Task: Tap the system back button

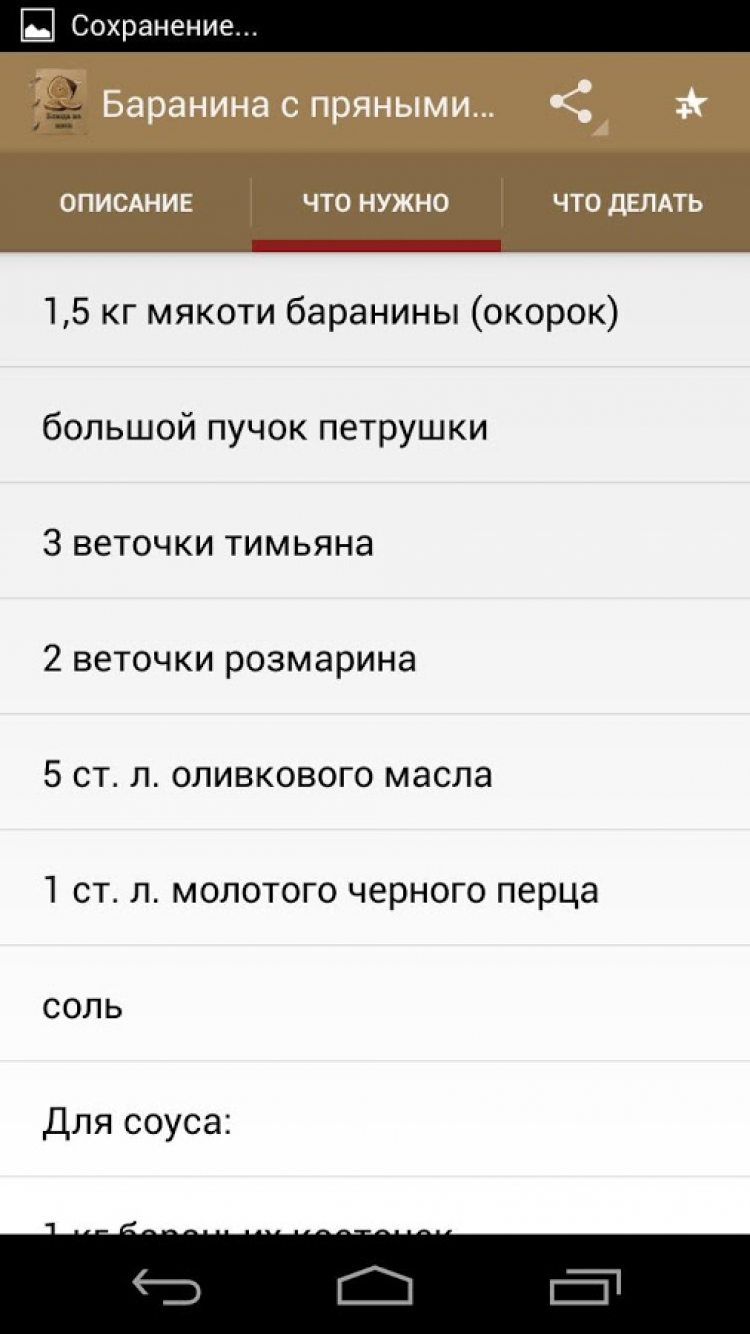Action: click(166, 1285)
